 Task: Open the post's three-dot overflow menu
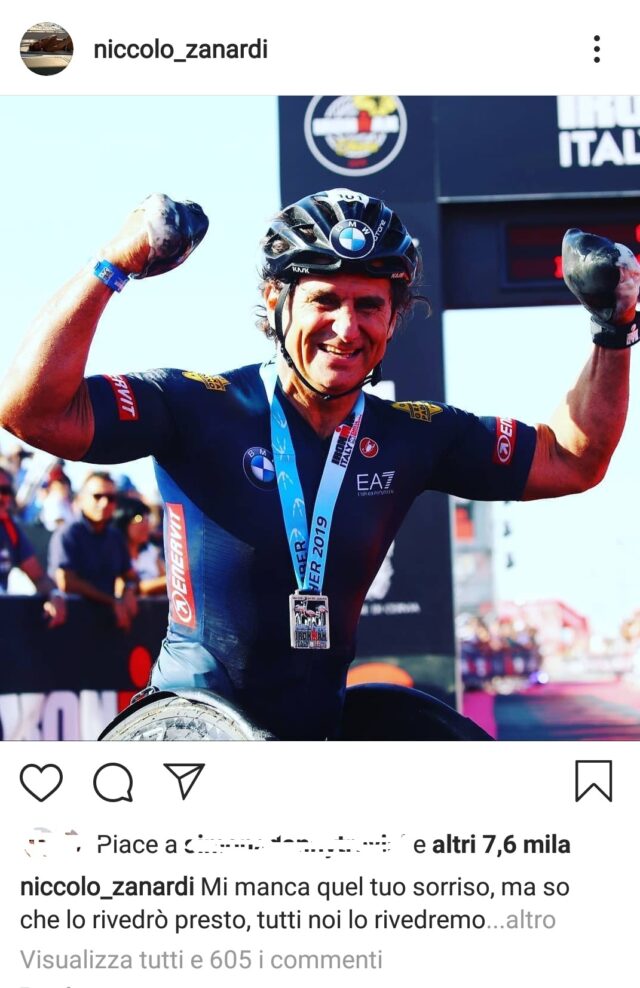596,49
